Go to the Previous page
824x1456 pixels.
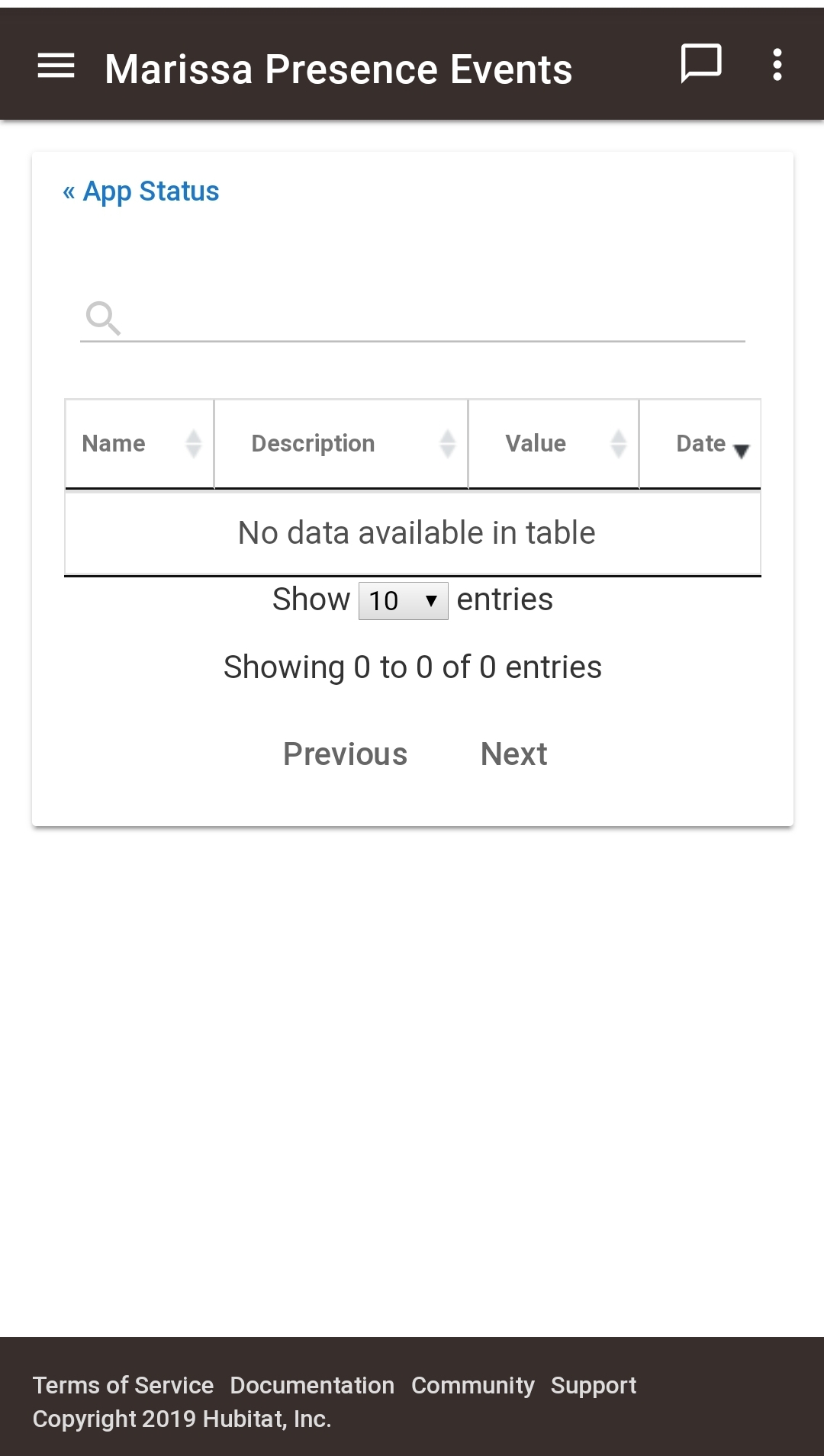345,754
